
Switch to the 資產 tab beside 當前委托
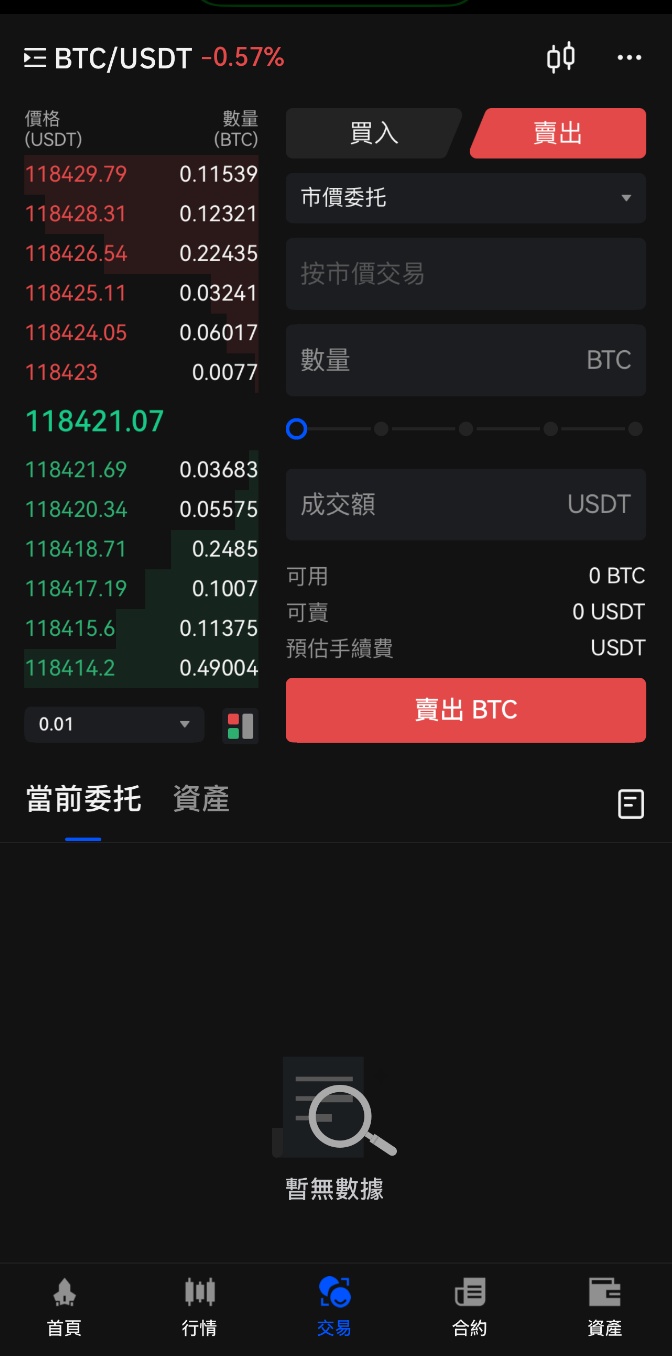(201, 799)
